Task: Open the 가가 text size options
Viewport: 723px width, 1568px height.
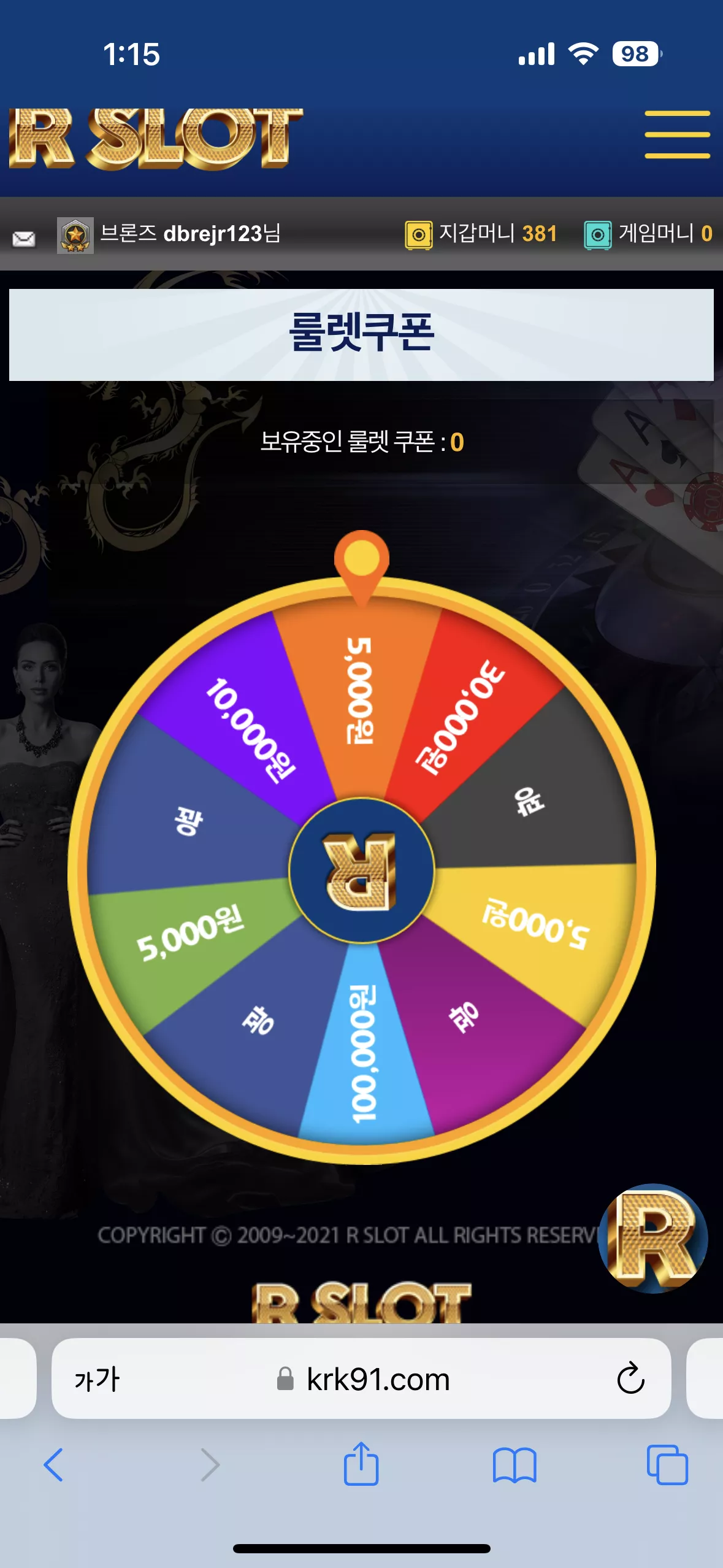Action: (x=97, y=1380)
